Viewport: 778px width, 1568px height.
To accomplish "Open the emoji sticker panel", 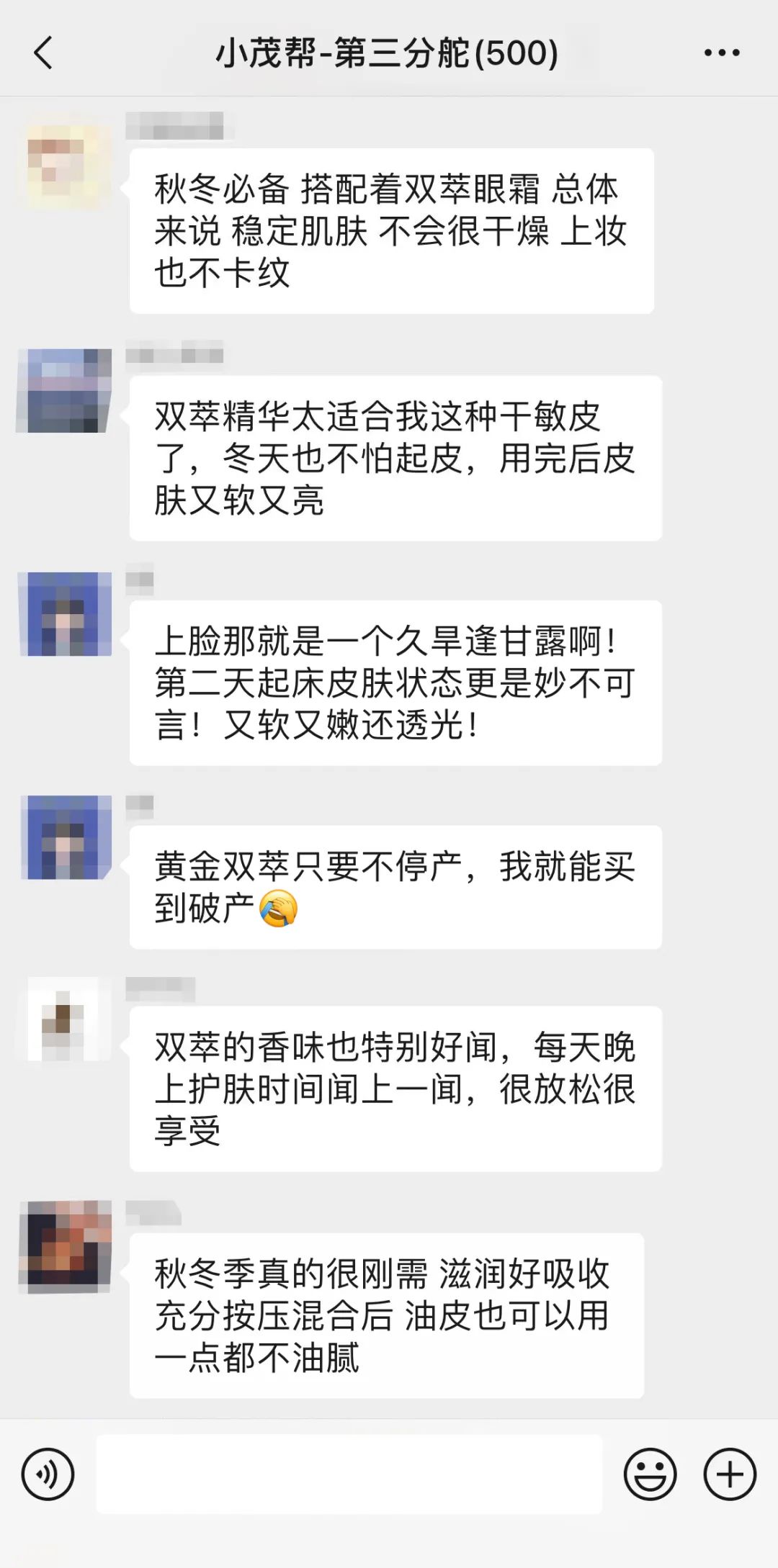I will tap(650, 1474).
